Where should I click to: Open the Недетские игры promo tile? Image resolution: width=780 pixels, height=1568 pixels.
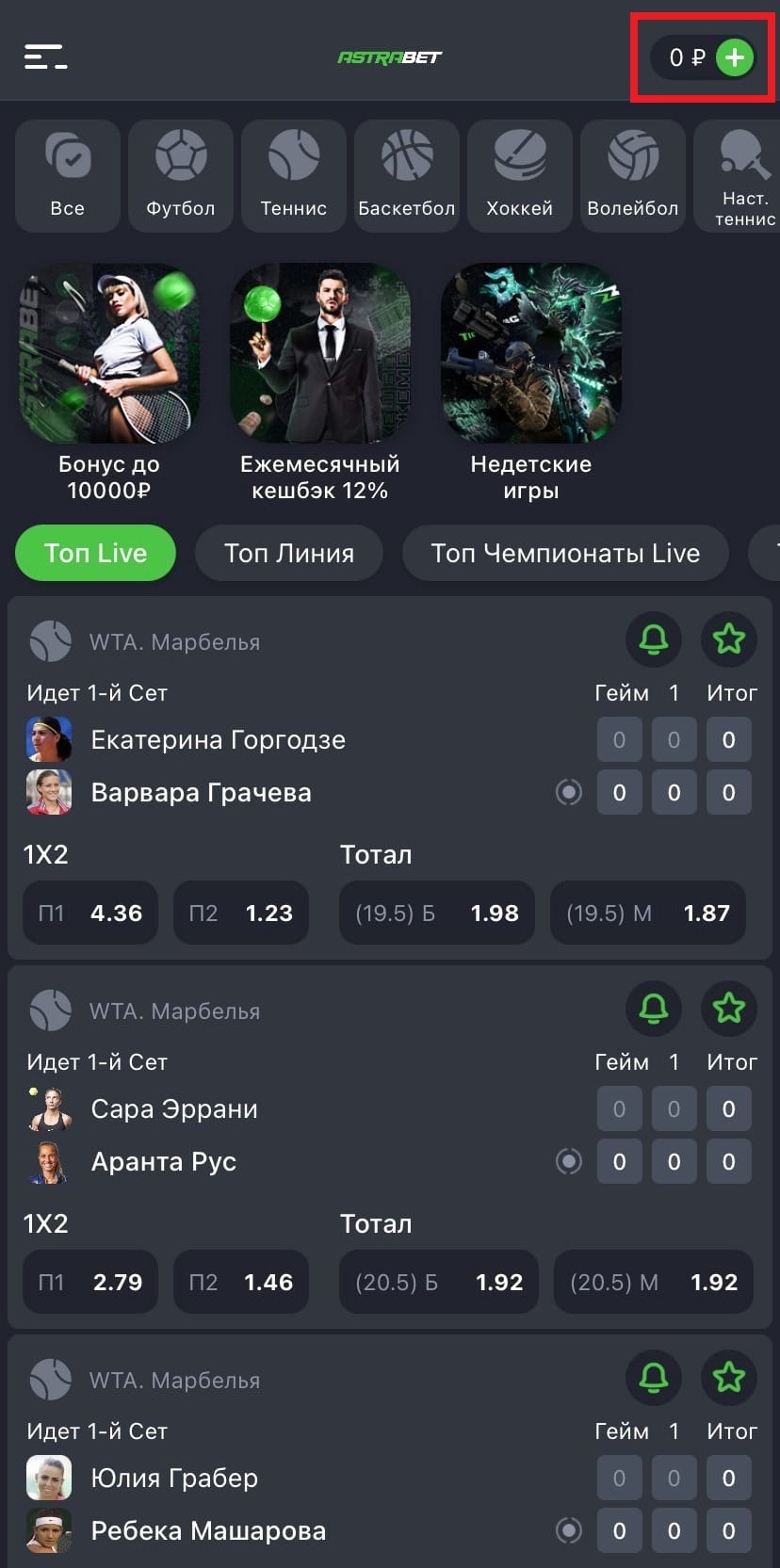point(531,381)
